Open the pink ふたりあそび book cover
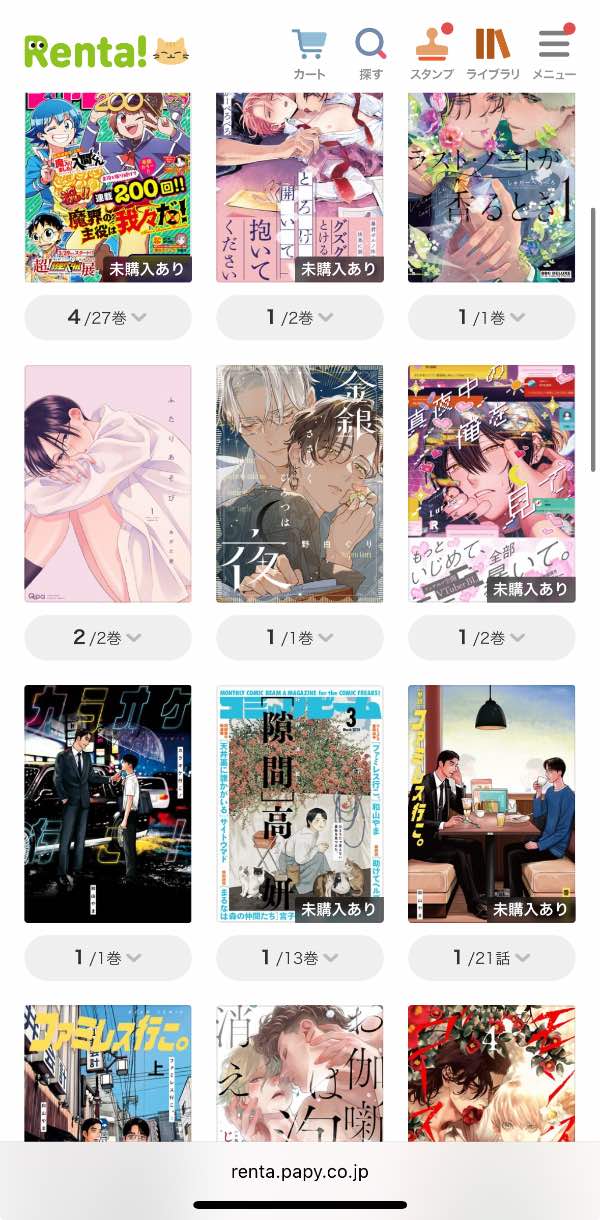The height and width of the screenshot is (1220, 600). tap(107, 484)
